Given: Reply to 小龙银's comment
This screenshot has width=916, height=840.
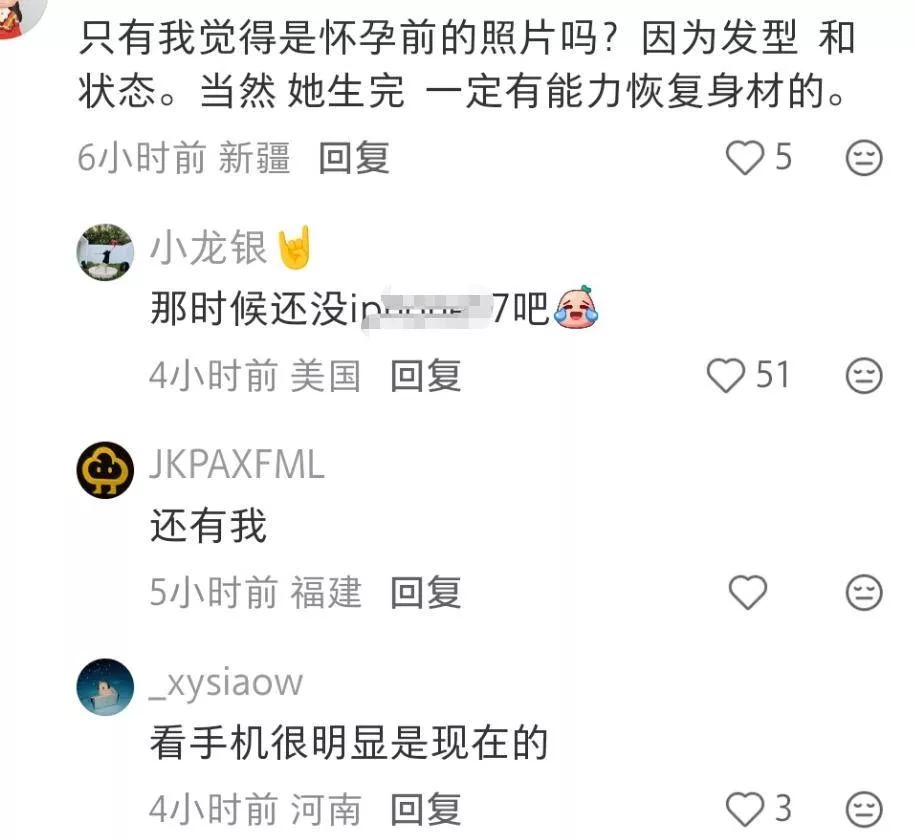Looking at the screenshot, I should pos(425,376).
